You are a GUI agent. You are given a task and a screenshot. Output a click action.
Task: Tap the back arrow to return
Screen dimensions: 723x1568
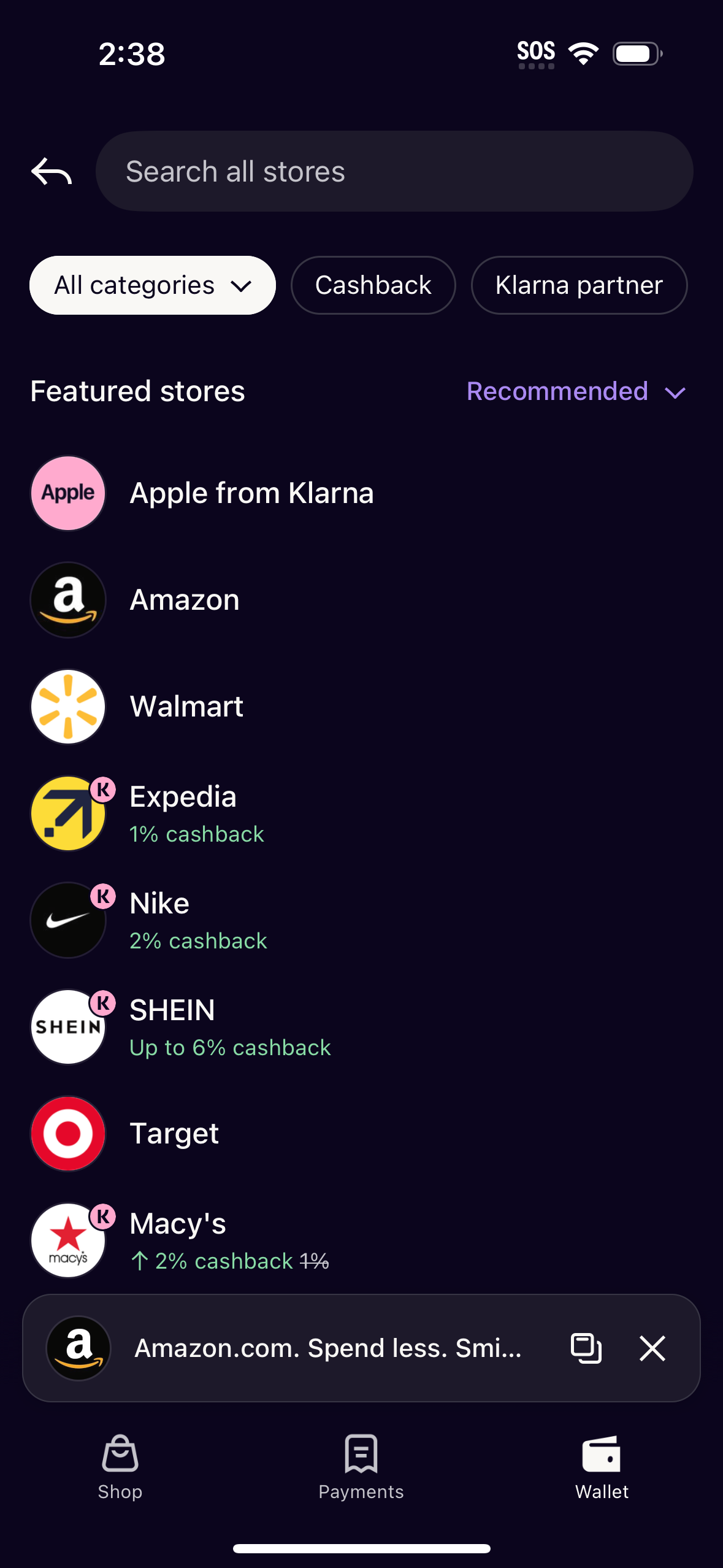click(52, 172)
